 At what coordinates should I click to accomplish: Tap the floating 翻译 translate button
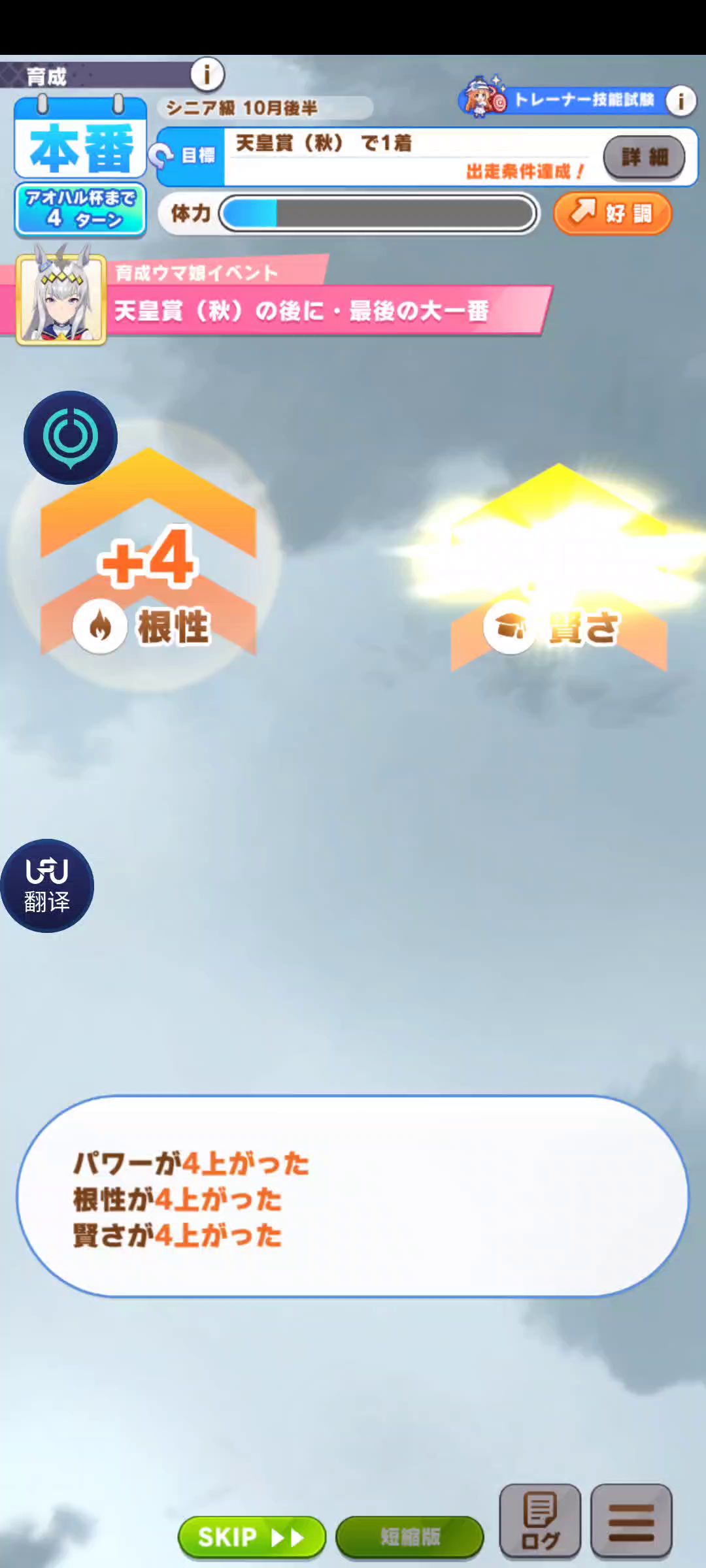(x=47, y=886)
